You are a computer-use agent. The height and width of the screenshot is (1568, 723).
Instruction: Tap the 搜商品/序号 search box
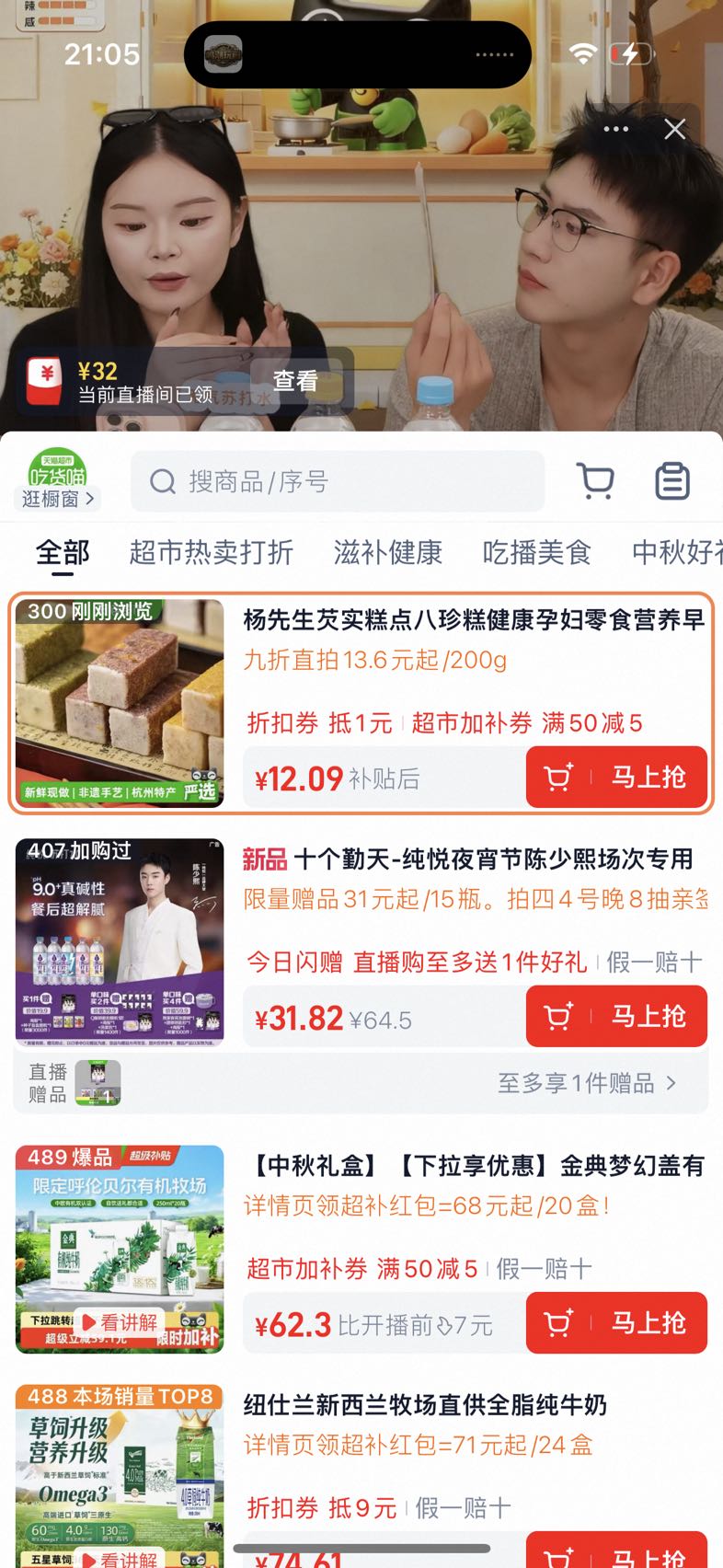pos(338,481)
